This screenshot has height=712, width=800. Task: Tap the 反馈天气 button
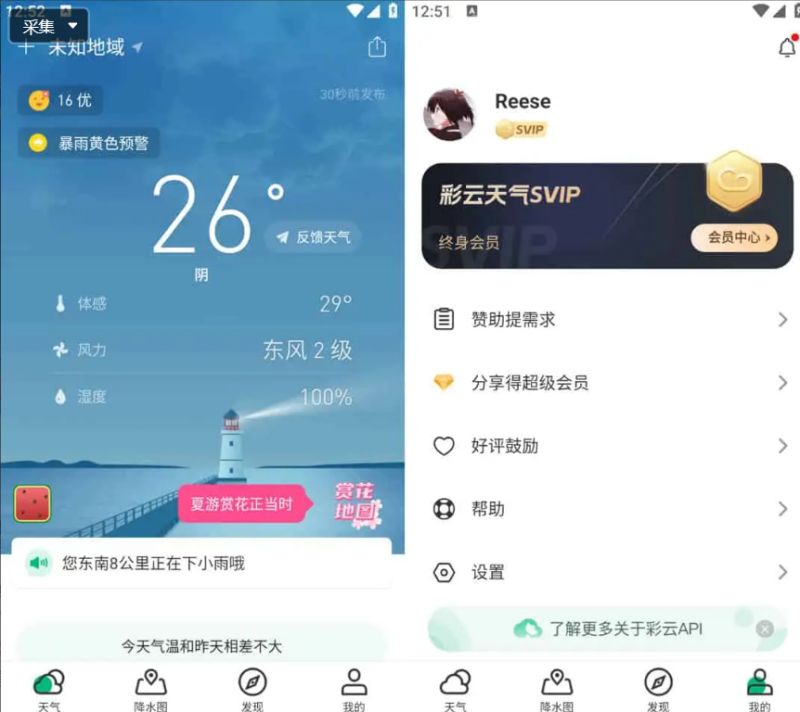coord(313,237)
